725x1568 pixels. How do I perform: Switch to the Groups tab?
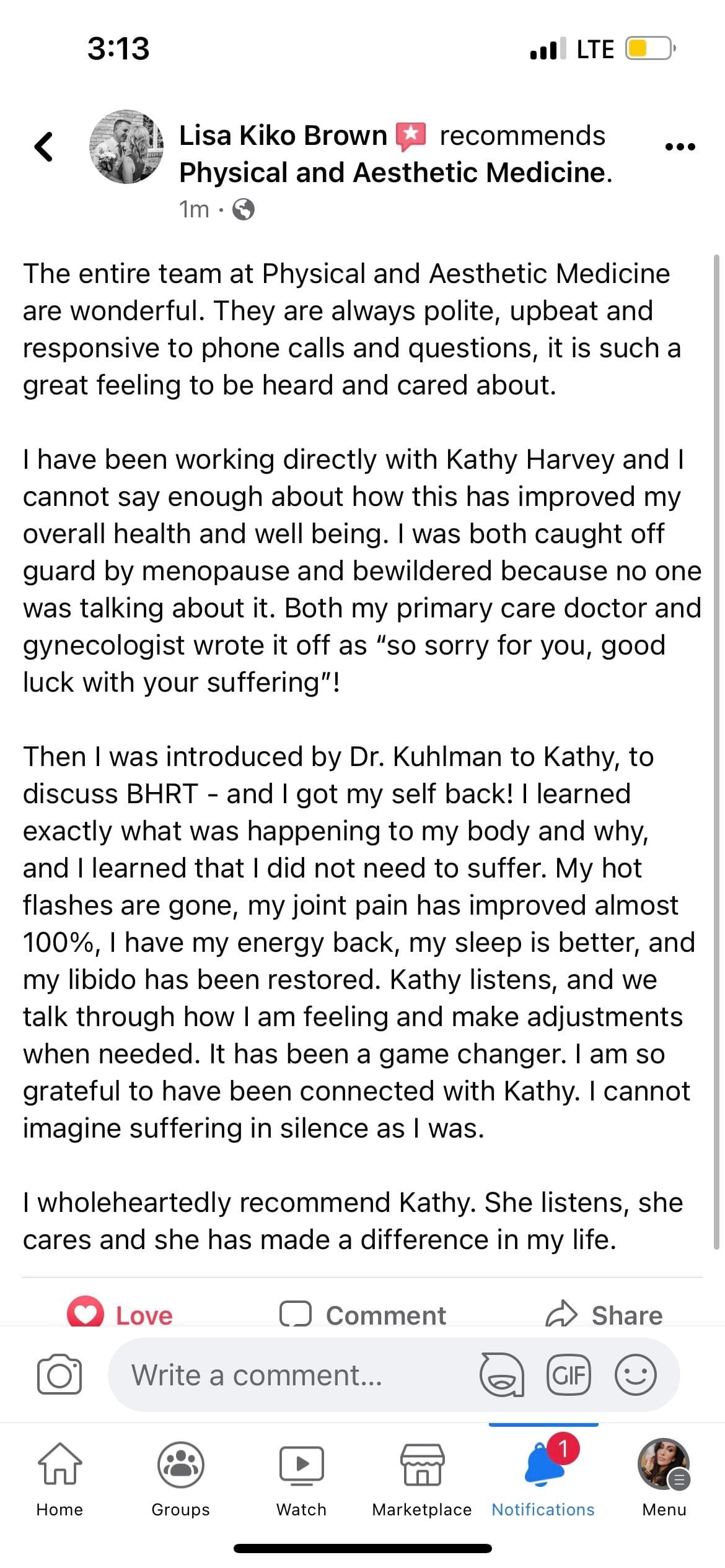click(180, 1480)
